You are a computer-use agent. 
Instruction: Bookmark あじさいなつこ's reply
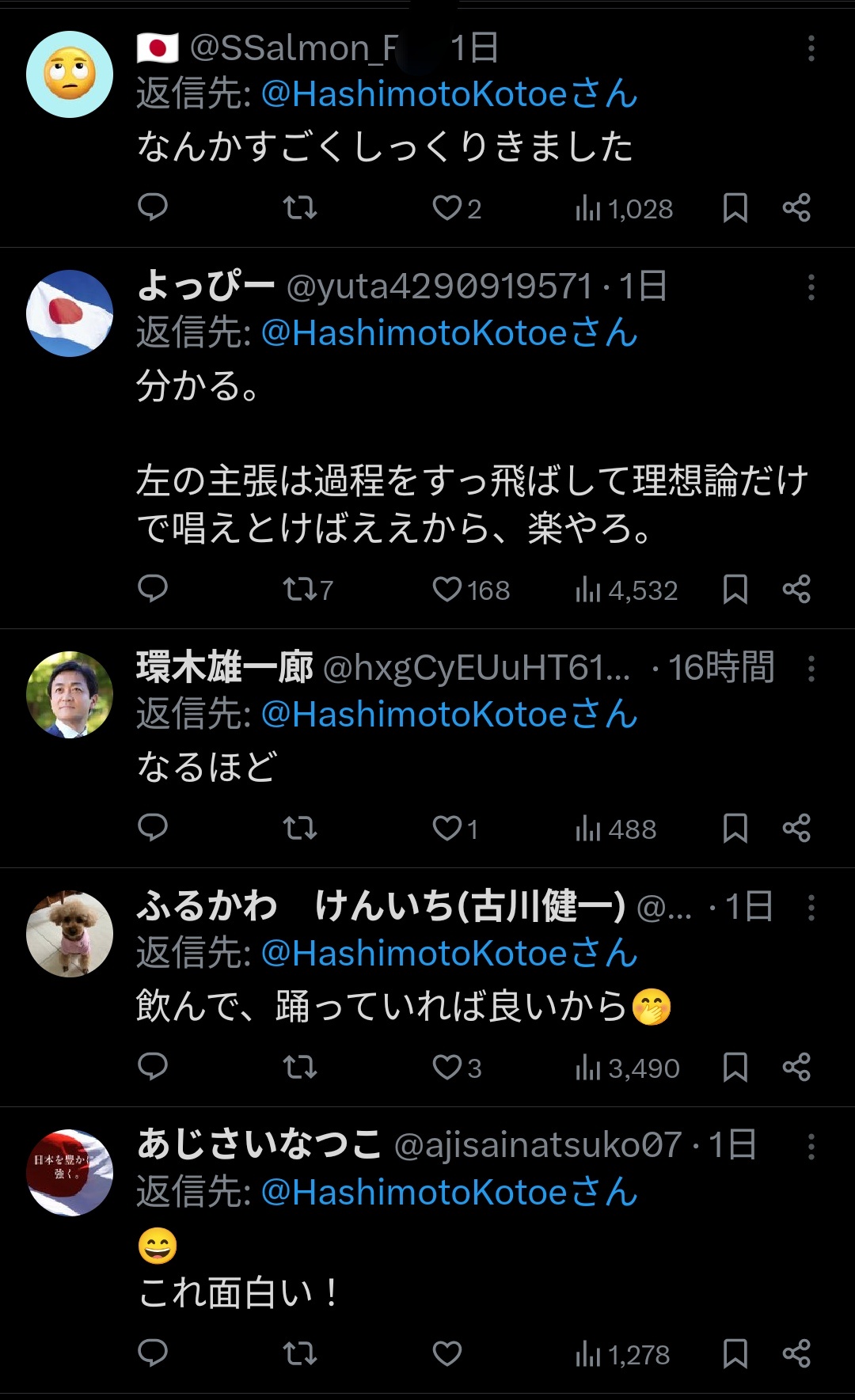(x=735, y=1354)
